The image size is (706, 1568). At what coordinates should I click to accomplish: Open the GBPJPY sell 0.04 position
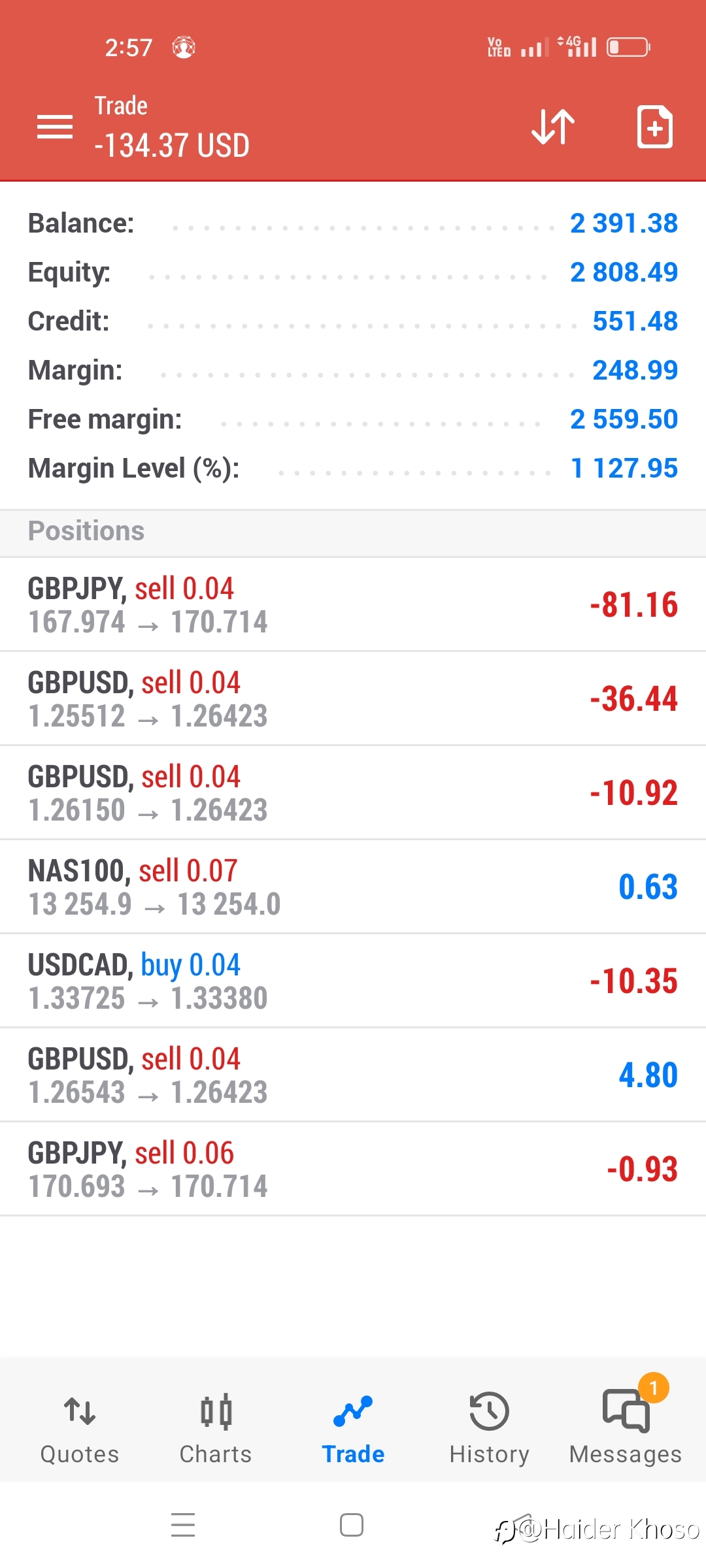click(x=353, y=604)
